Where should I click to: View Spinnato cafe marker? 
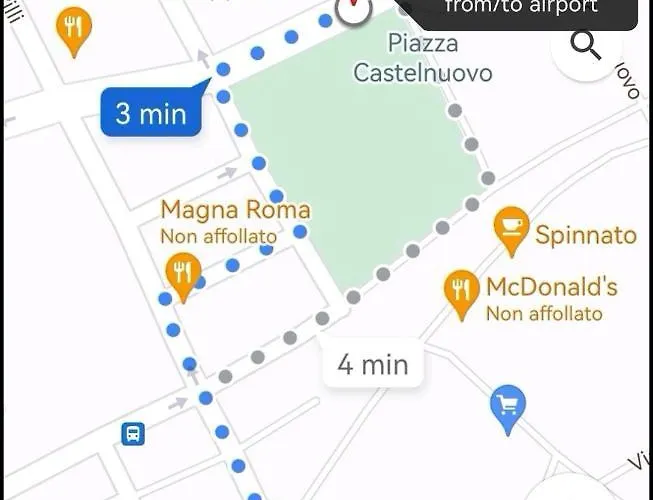(x=512, y=229)
